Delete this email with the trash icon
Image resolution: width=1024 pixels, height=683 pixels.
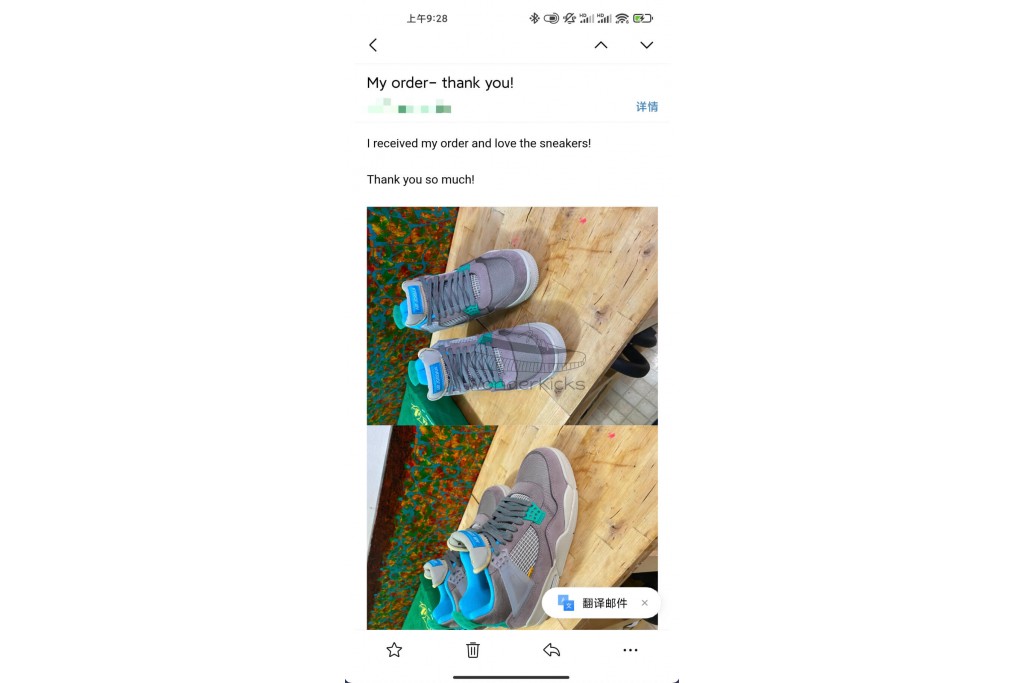pos(473,650)
